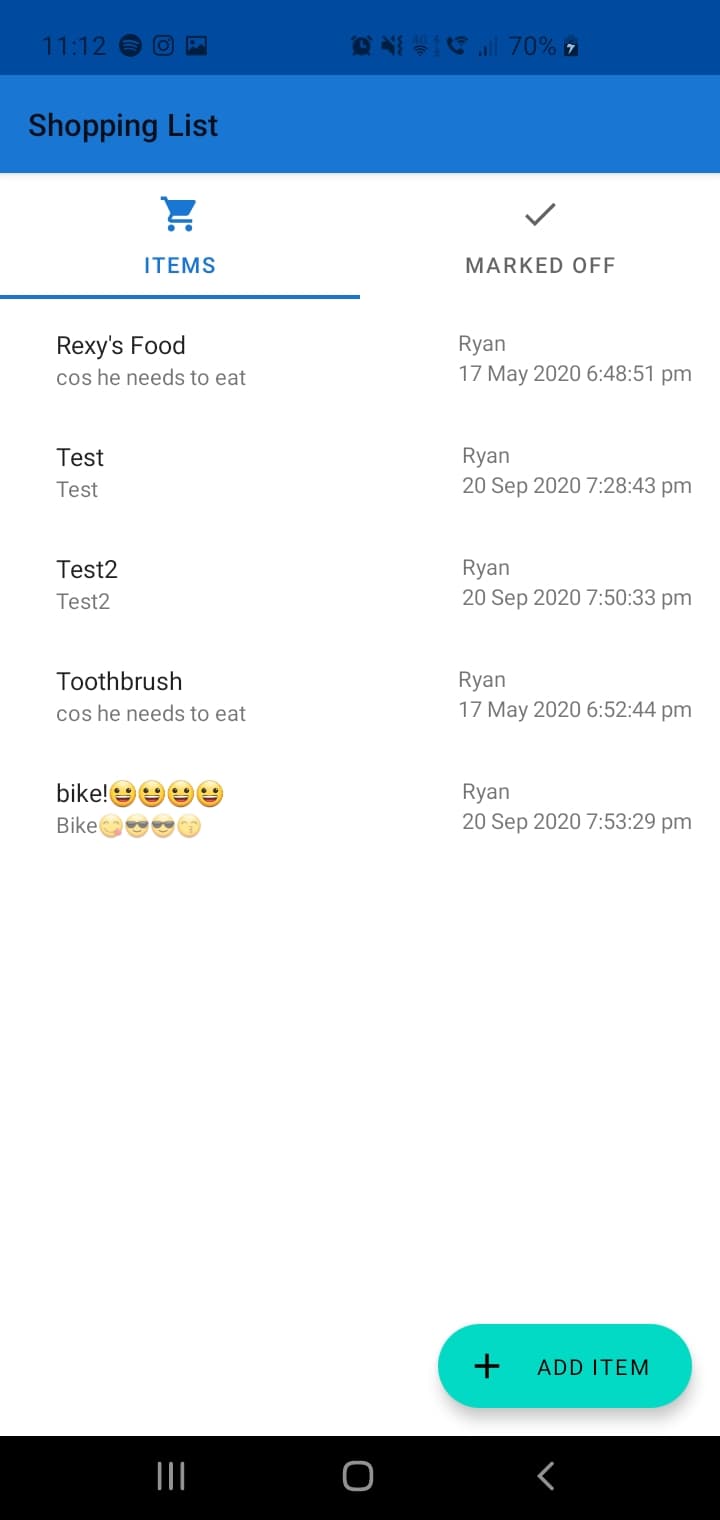Open the Test item
Screen dimensions: 720x1520
pos(360,472)
